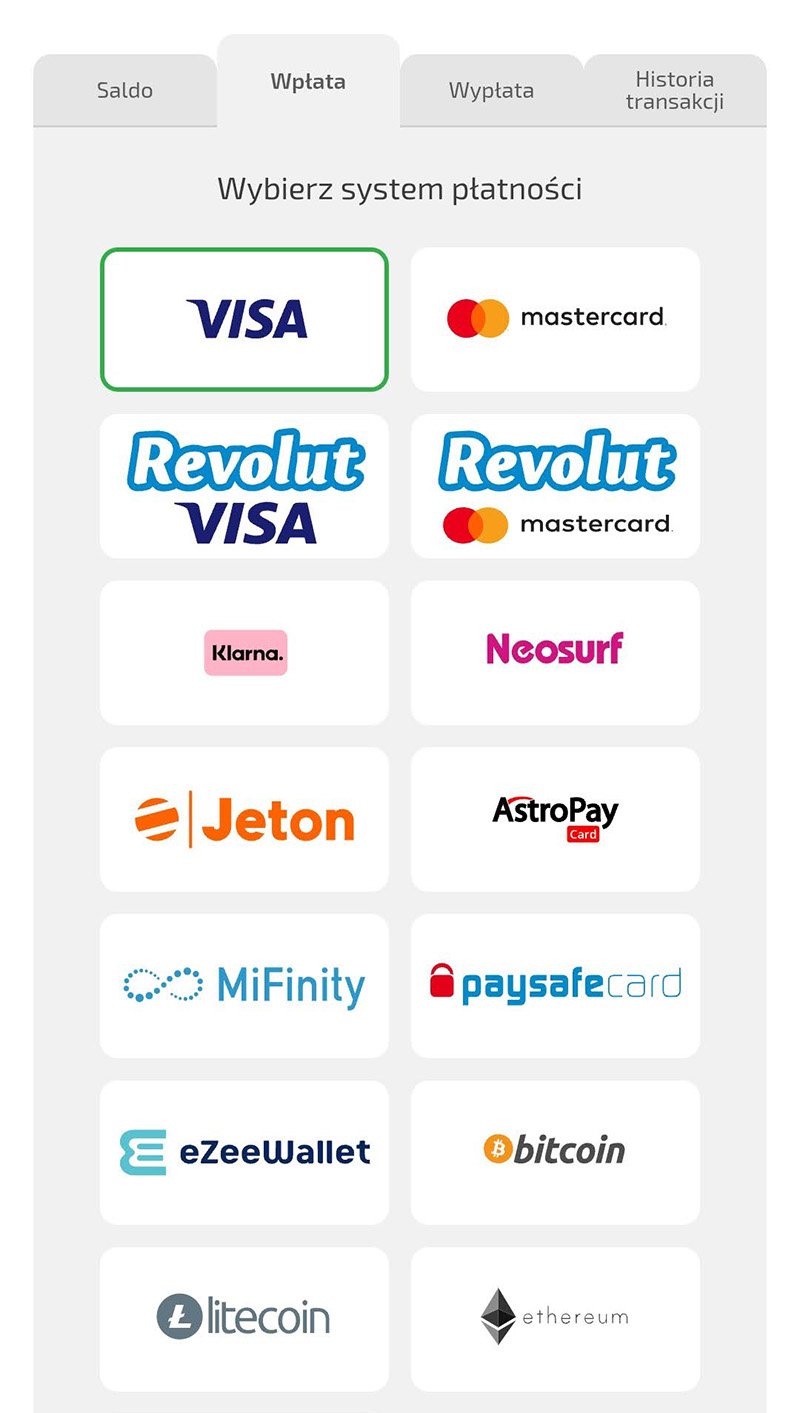
Task: Choose litecoin payment option
Action: pyautogui.click(x=244, y=1319)
